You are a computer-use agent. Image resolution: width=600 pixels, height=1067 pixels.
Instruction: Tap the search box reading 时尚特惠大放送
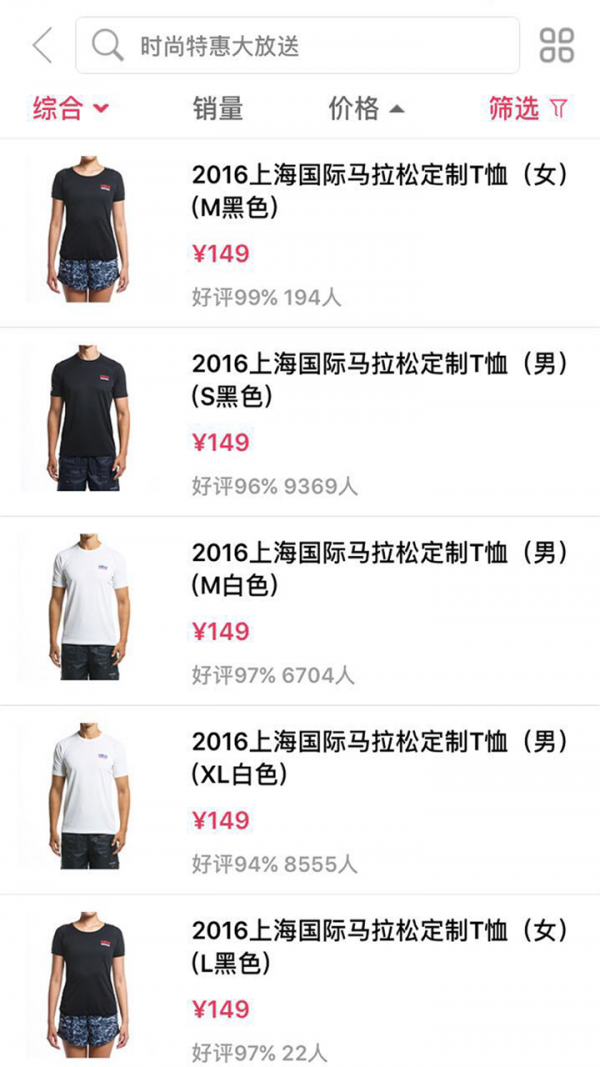point(297,45)
